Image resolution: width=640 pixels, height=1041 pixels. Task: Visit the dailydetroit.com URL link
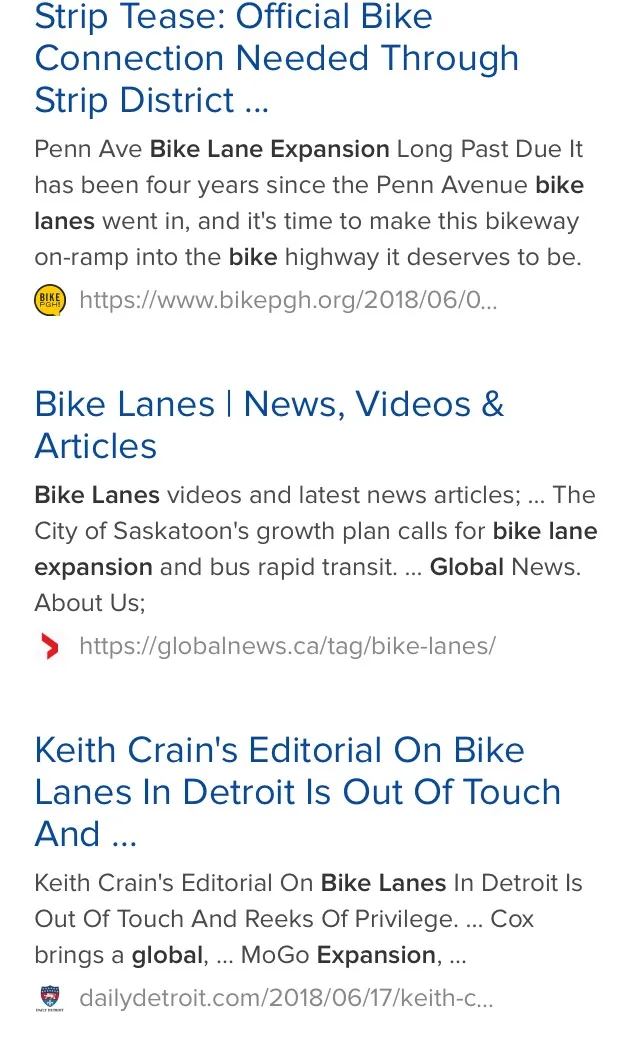(x=286, y=998)
